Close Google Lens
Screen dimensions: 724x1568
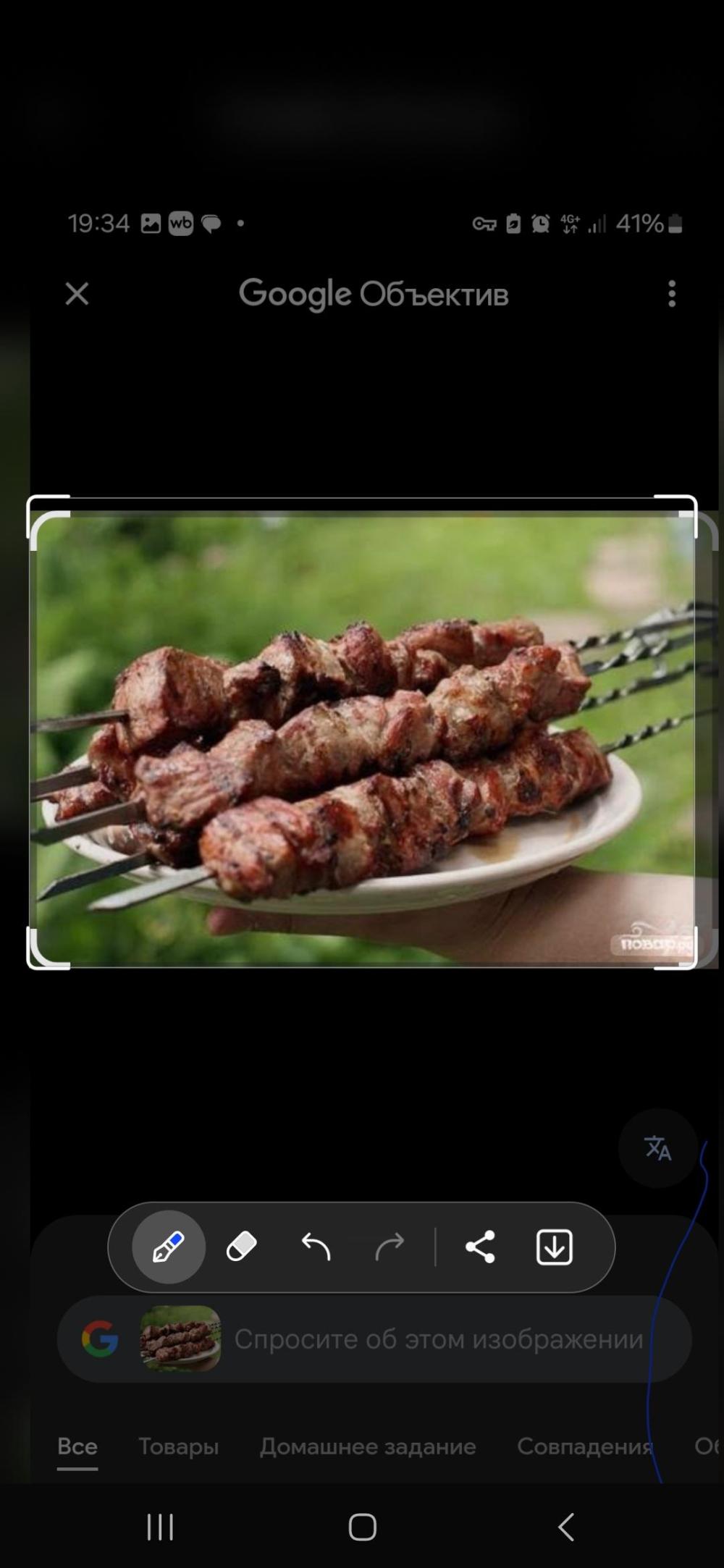pos(77,294)
